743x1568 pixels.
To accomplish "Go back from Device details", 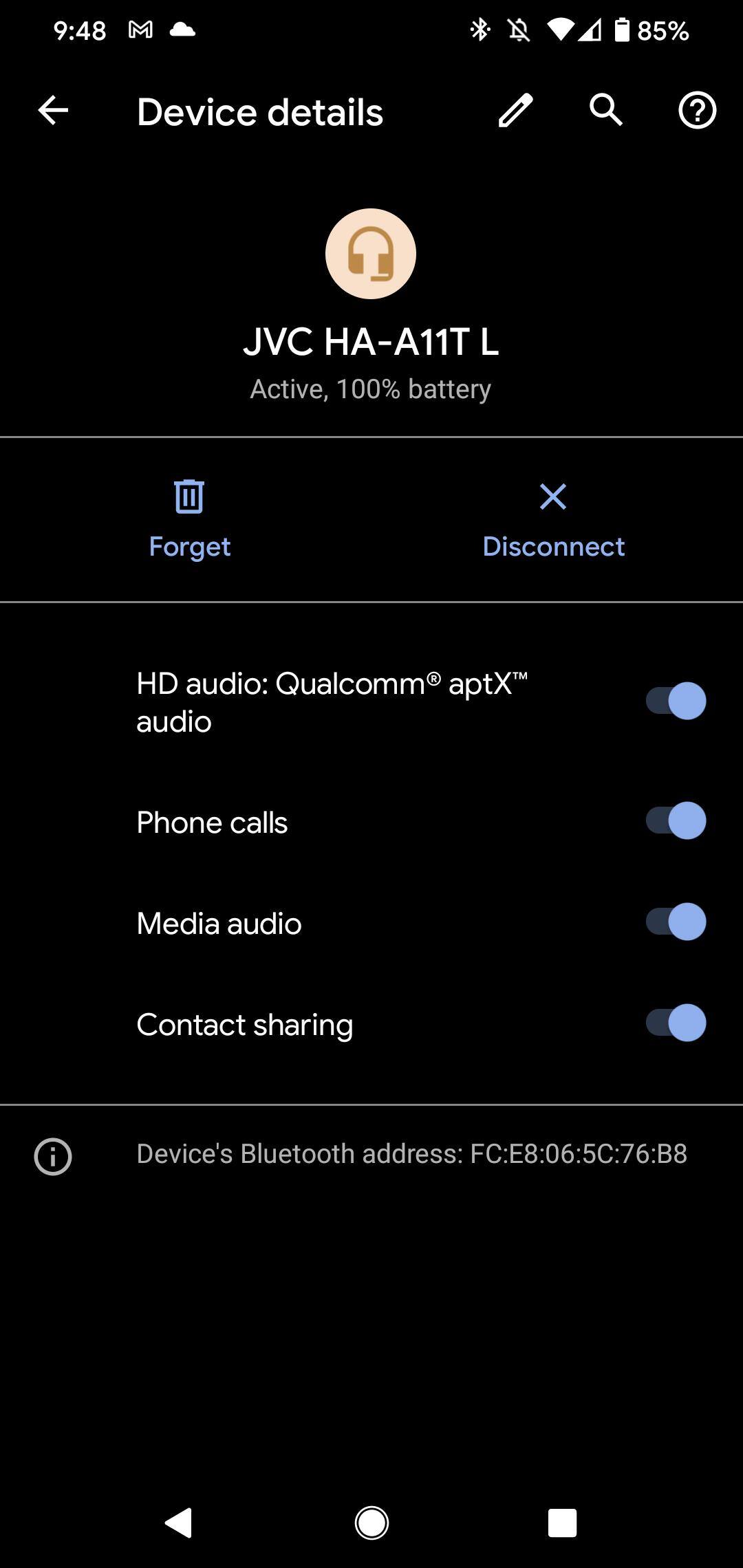I will point(53,111).
